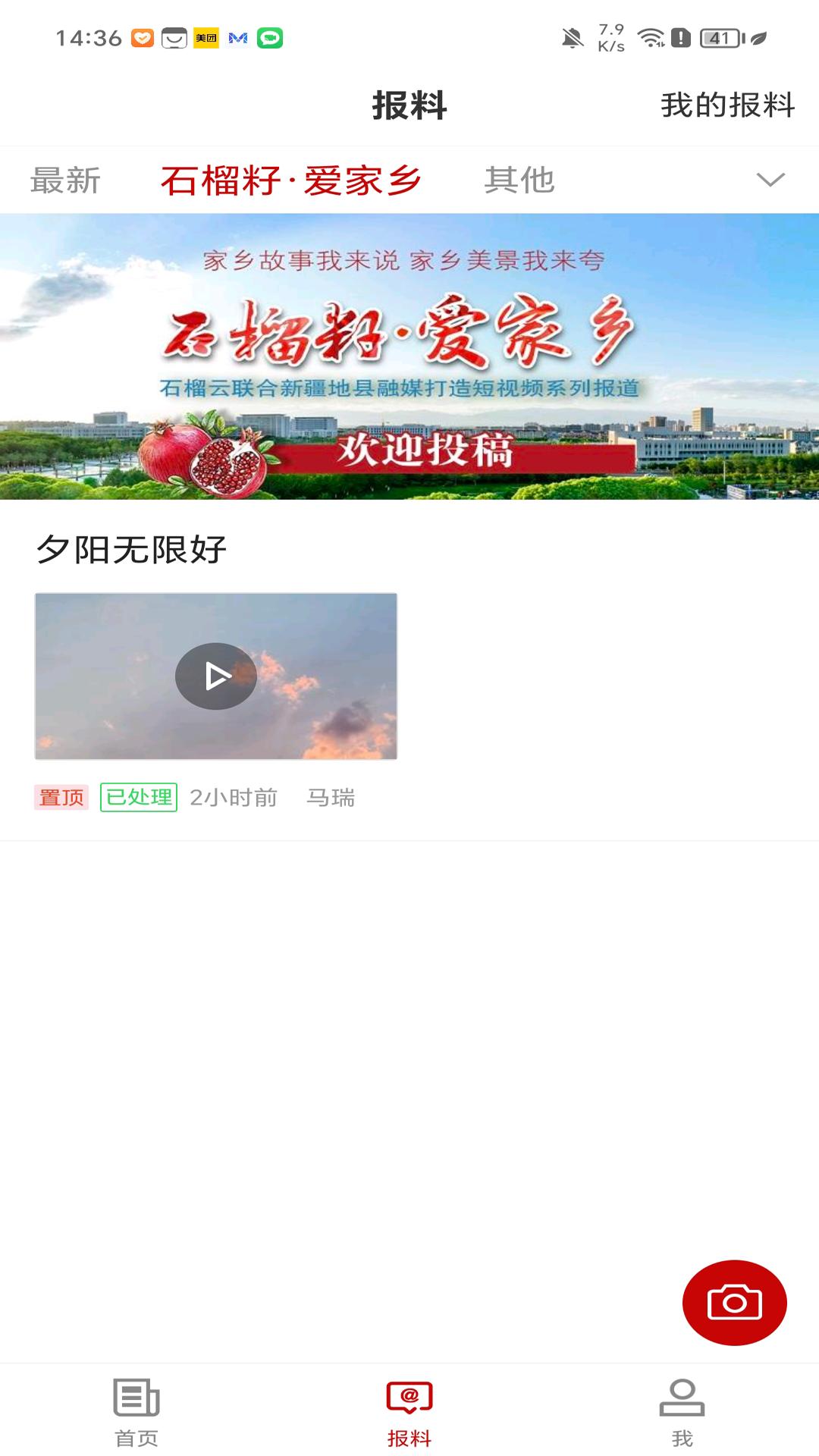This screenshot has width=819, height=1456.
Task: Switch to the 最新 tab
Action: (64, 179)
